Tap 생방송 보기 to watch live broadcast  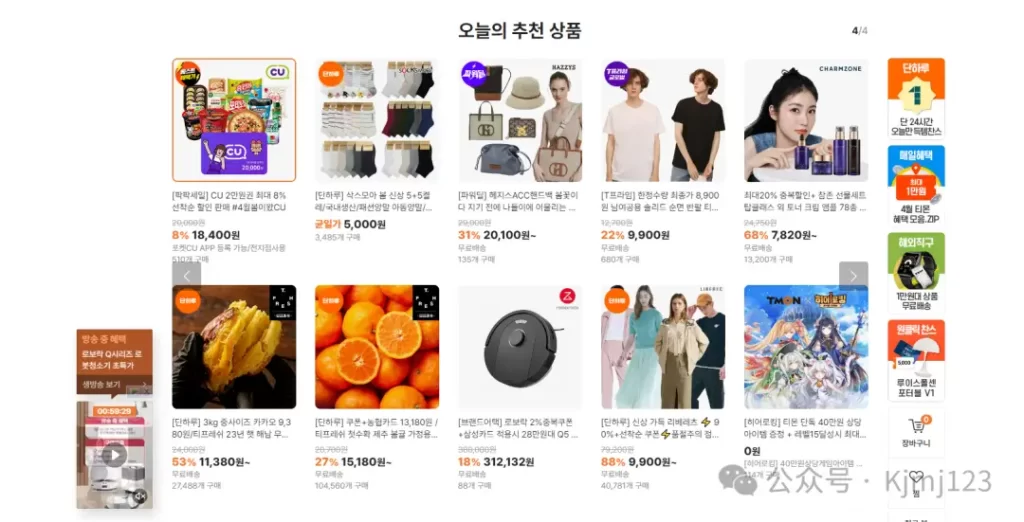click(x=101, y=384)
